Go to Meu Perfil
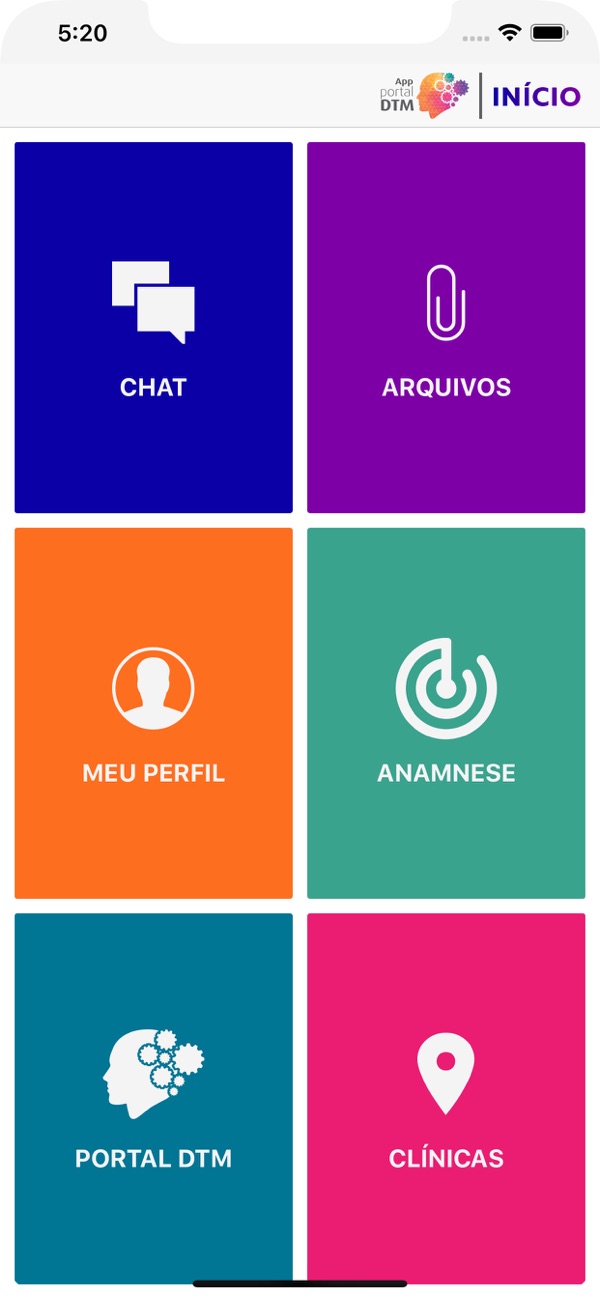The width and height of the screenshot is (600, 1299). click(153, 713)
